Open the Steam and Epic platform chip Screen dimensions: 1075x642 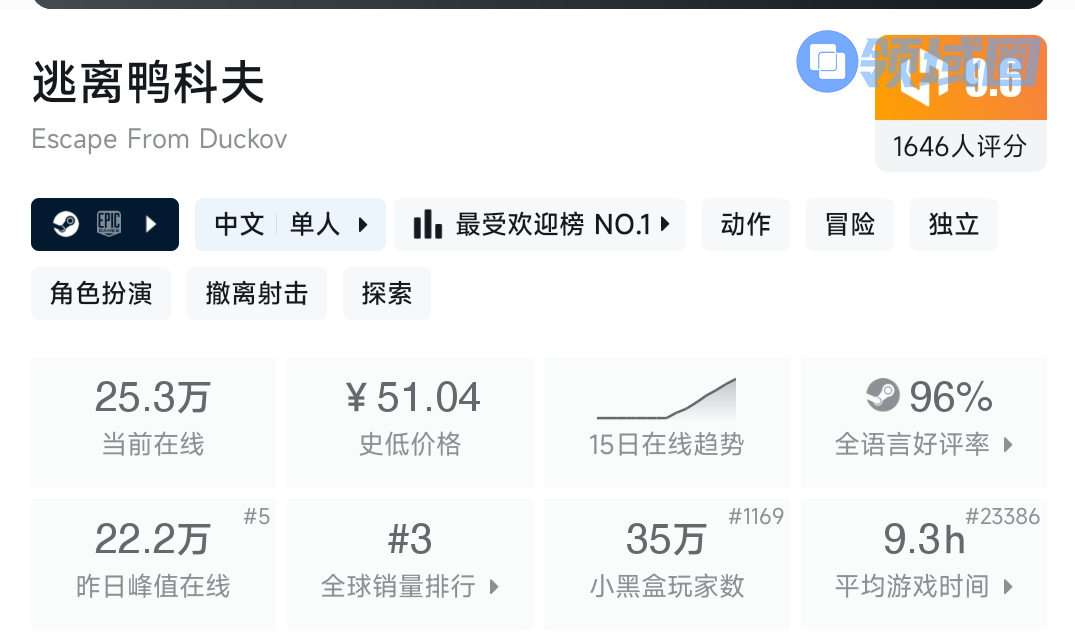tap(105, 224)
